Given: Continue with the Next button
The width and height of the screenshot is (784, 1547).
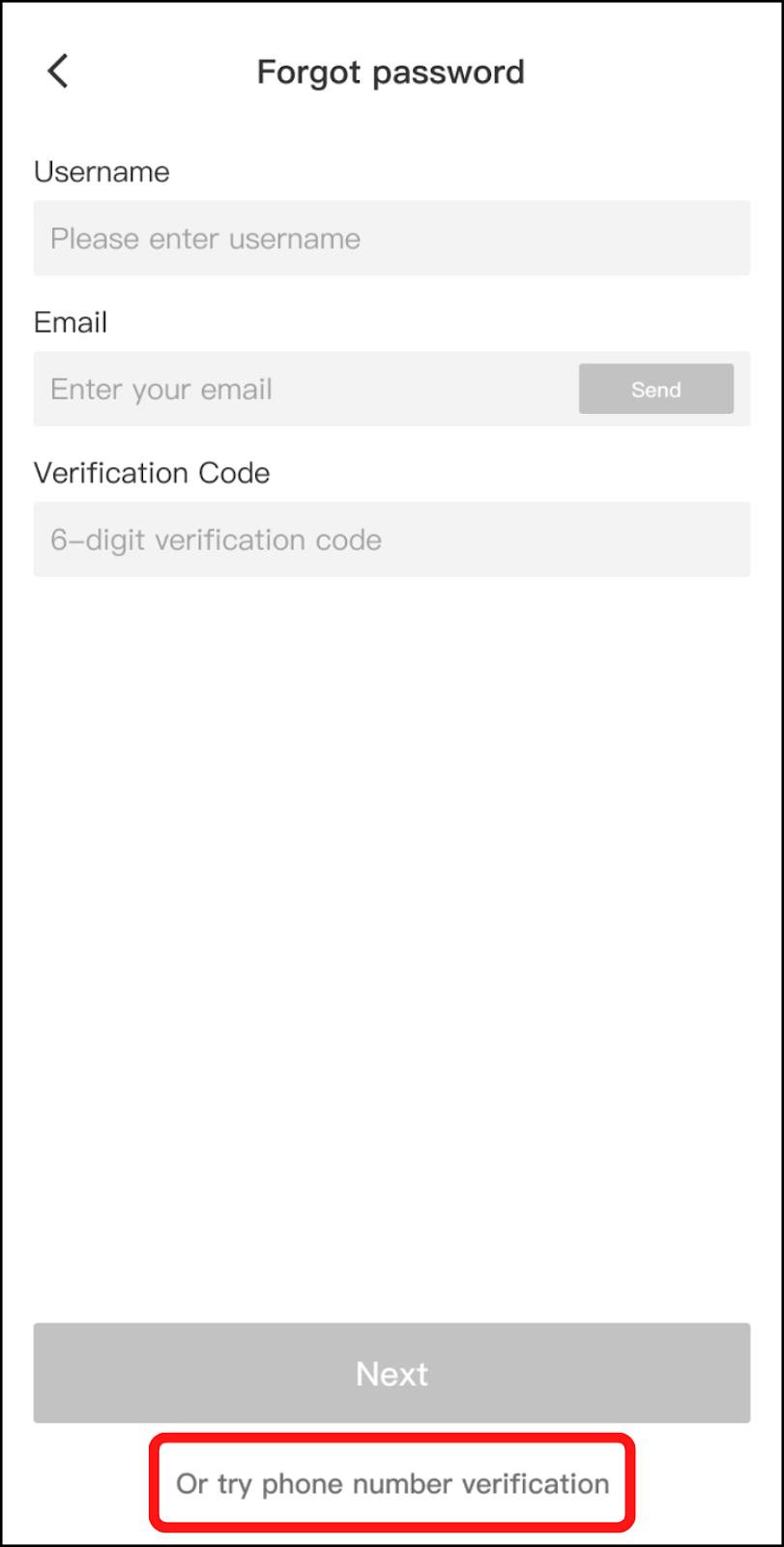Looking at the screenshot, I should pos(392,1373).
